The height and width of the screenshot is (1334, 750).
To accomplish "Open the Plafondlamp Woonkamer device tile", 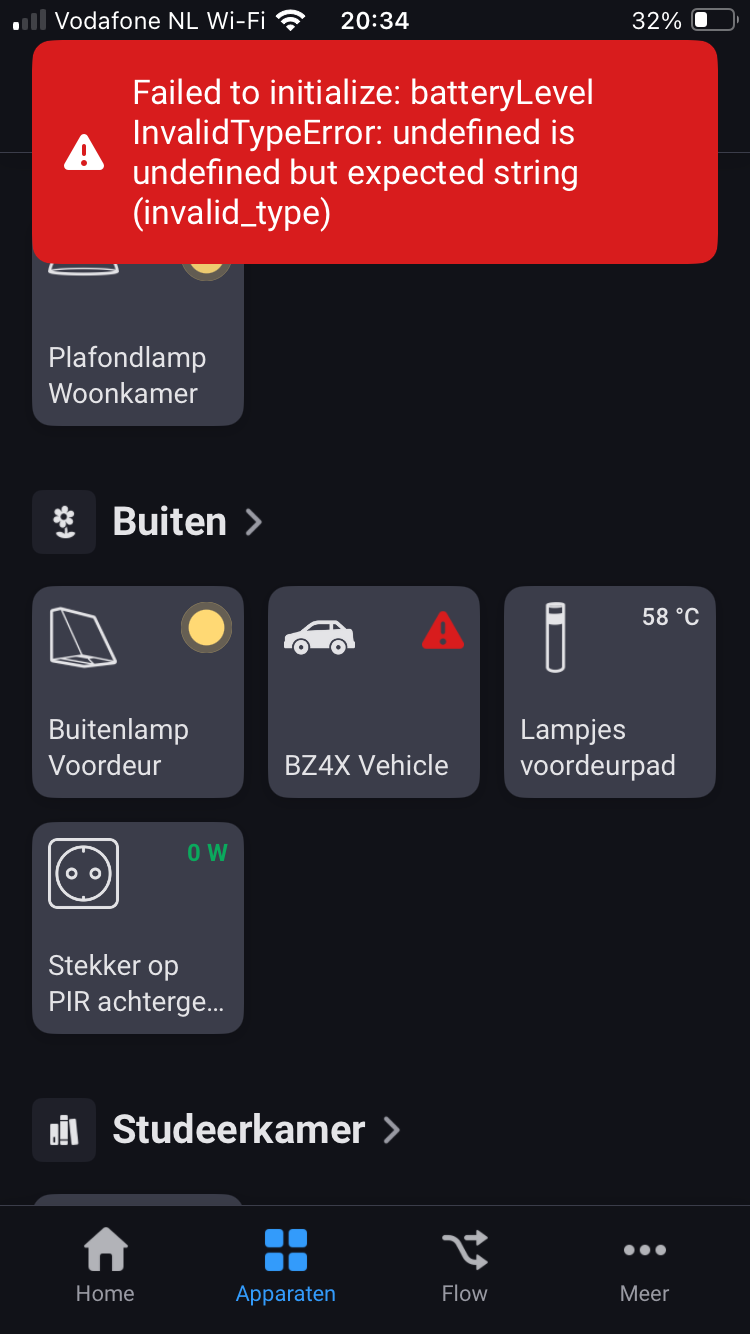I will coord(138,360).
